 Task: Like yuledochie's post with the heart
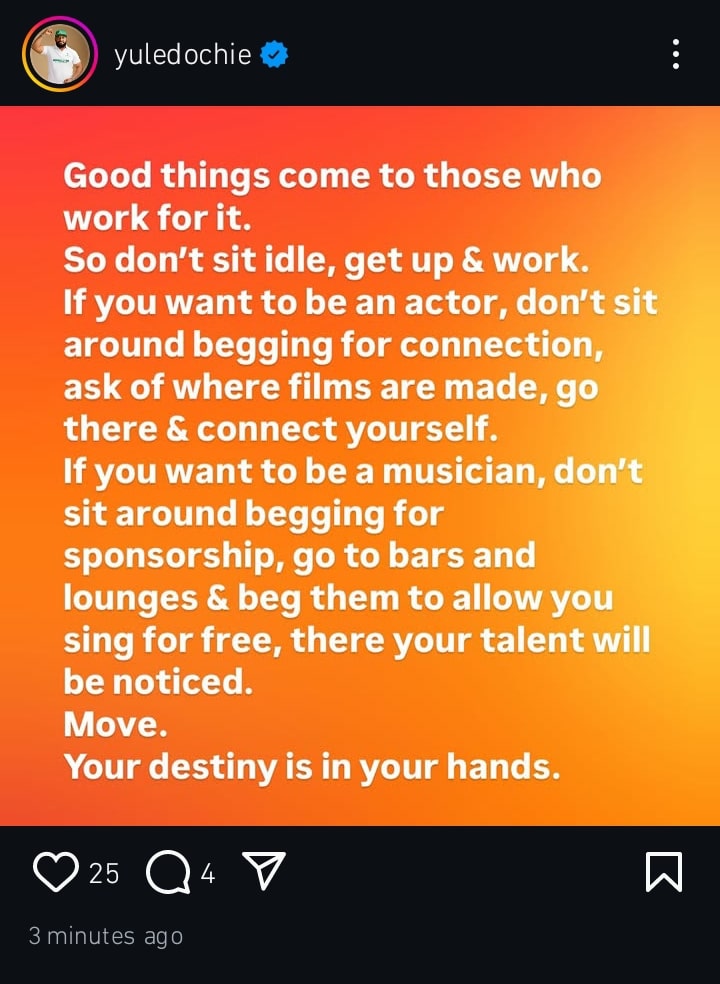tap(56, 873)
